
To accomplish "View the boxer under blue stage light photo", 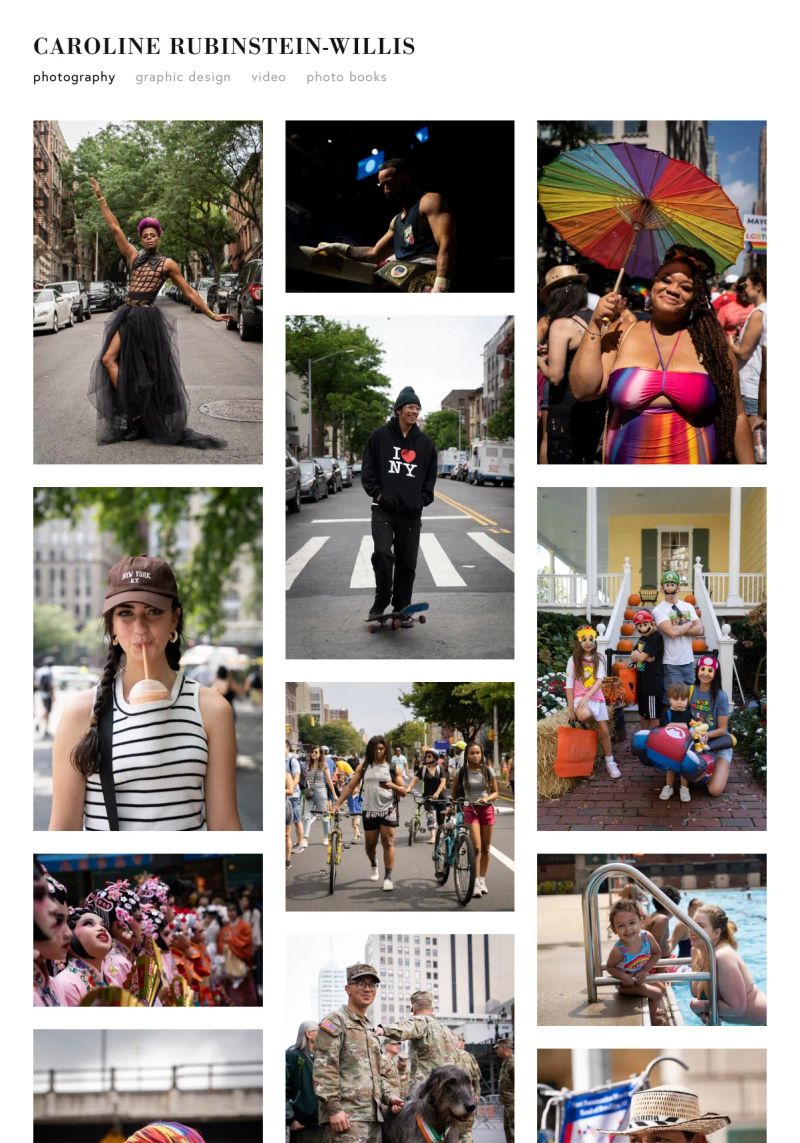I will pyautogui.click(x=400, y=207).
